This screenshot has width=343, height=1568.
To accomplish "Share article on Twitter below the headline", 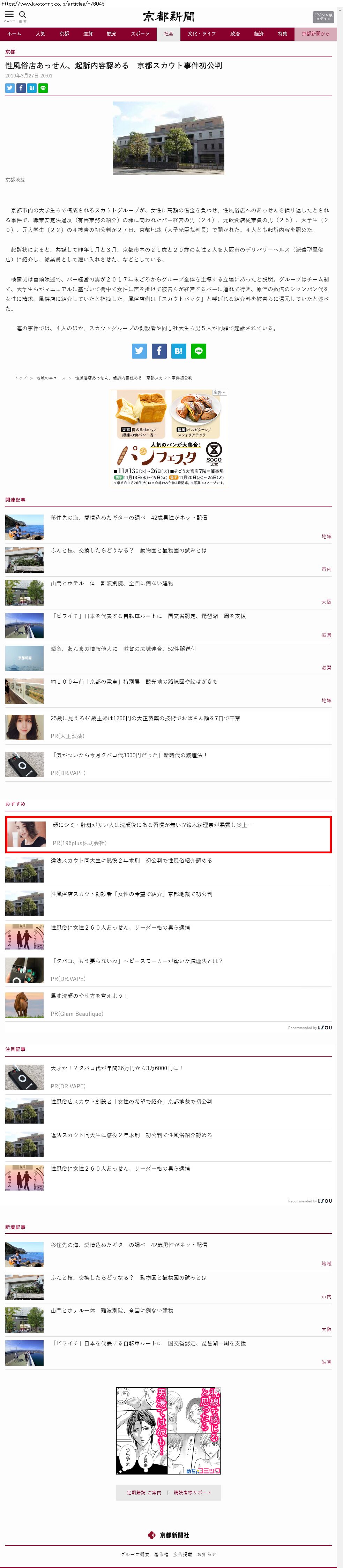I will 10,88.
